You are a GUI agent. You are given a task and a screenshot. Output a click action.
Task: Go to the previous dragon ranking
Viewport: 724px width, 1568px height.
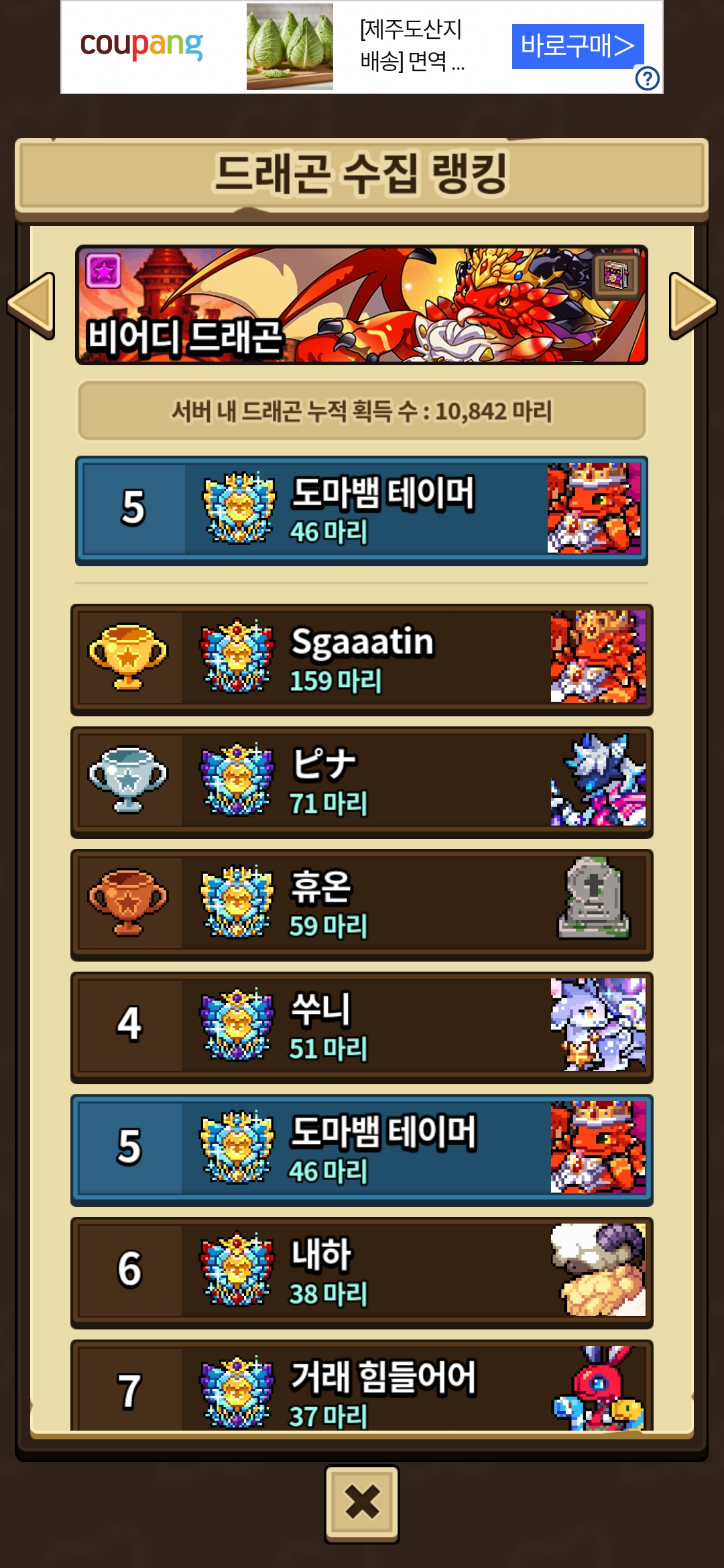pos(32,306)
